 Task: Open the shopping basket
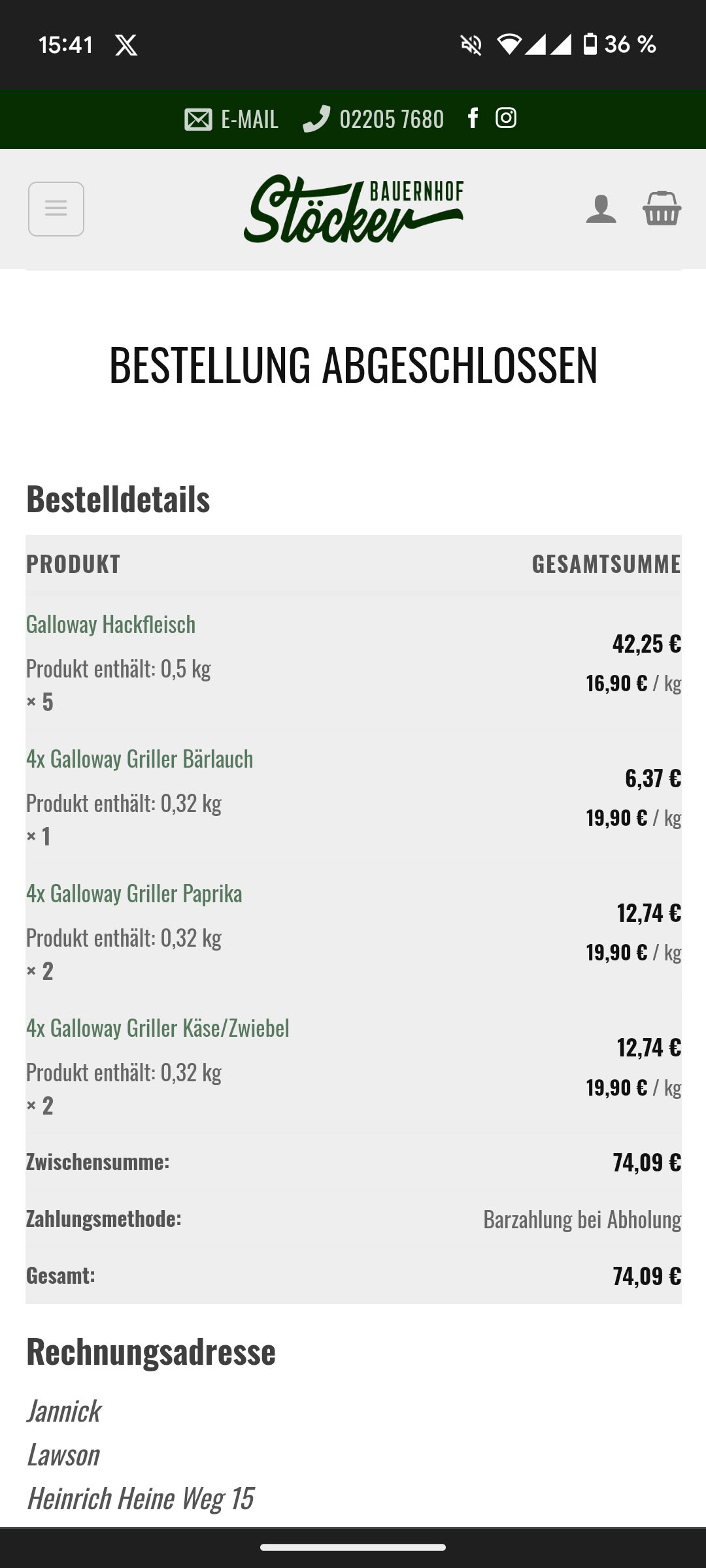coord(662,209)
